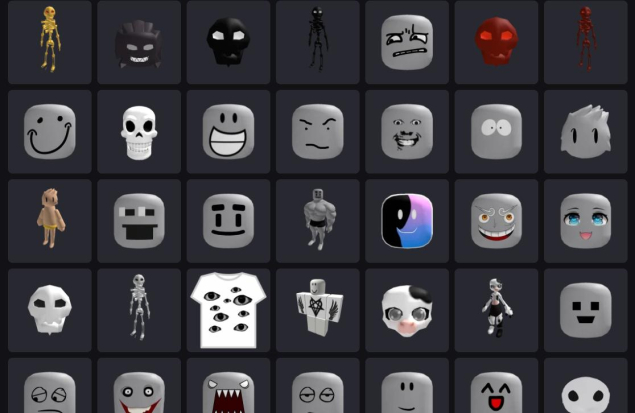Open the blocky robot face item

pyautogui.click(x=139, y=221)
